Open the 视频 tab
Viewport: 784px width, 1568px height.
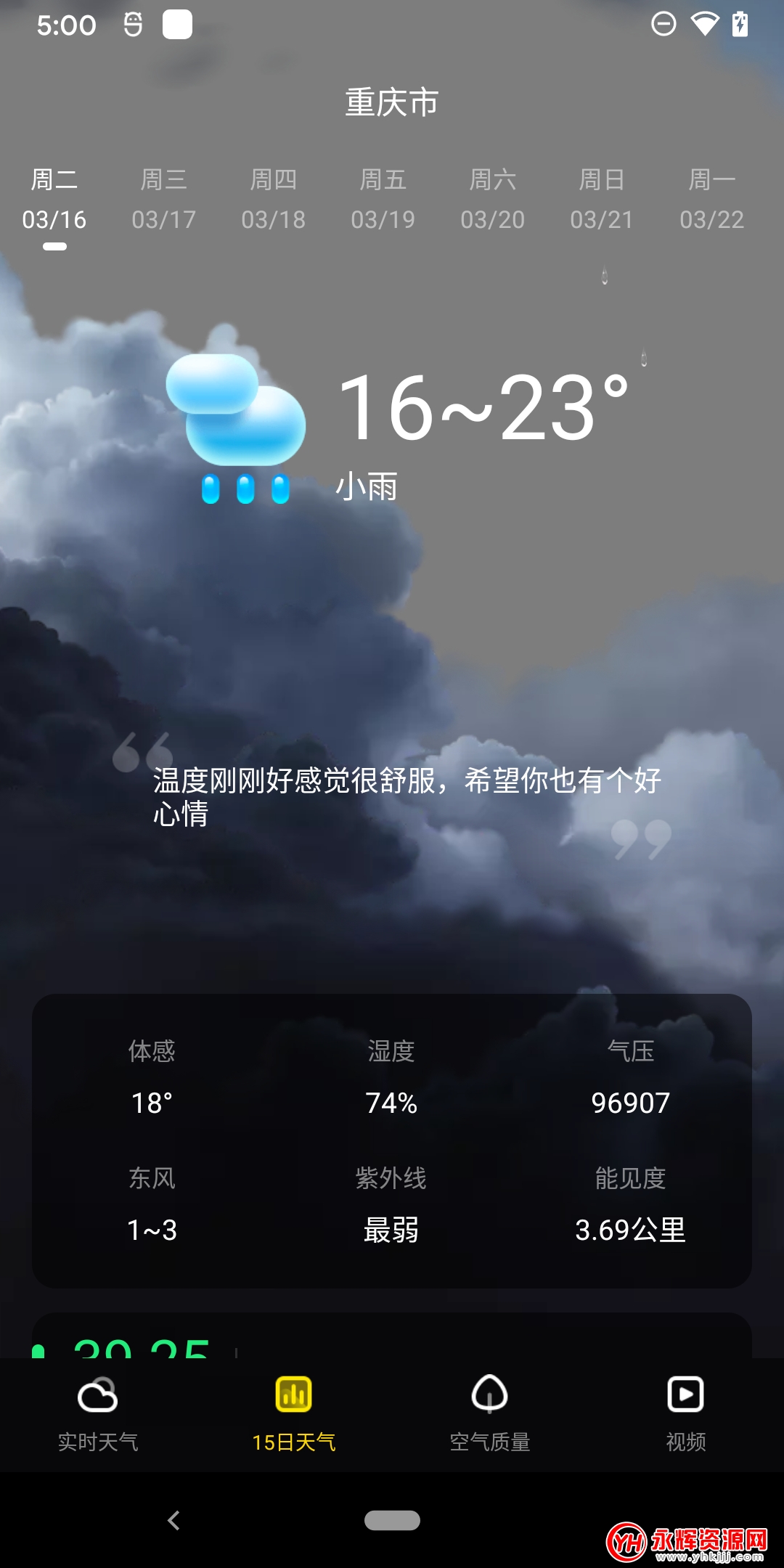pos(686,1414)
